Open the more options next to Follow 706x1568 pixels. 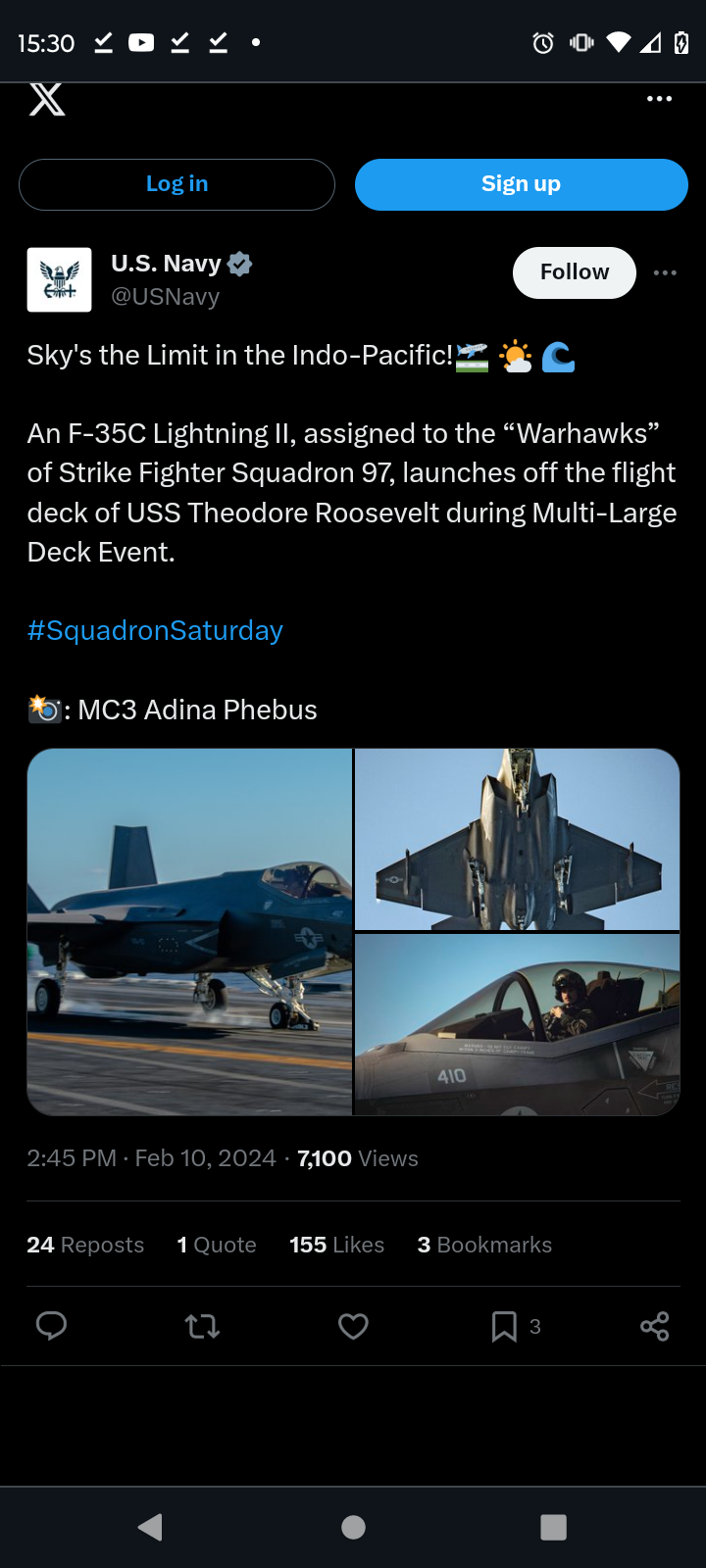pyautogui.click(x=665, y=272)
